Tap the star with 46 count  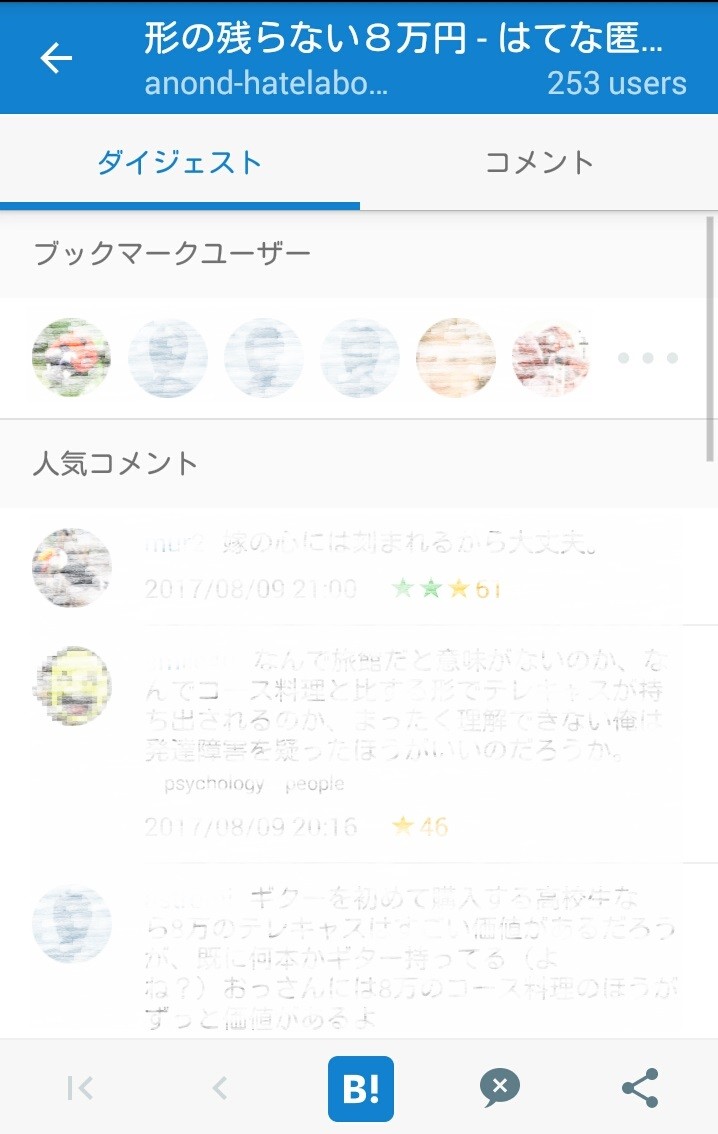pyautogui.click(x=405, y=826)
